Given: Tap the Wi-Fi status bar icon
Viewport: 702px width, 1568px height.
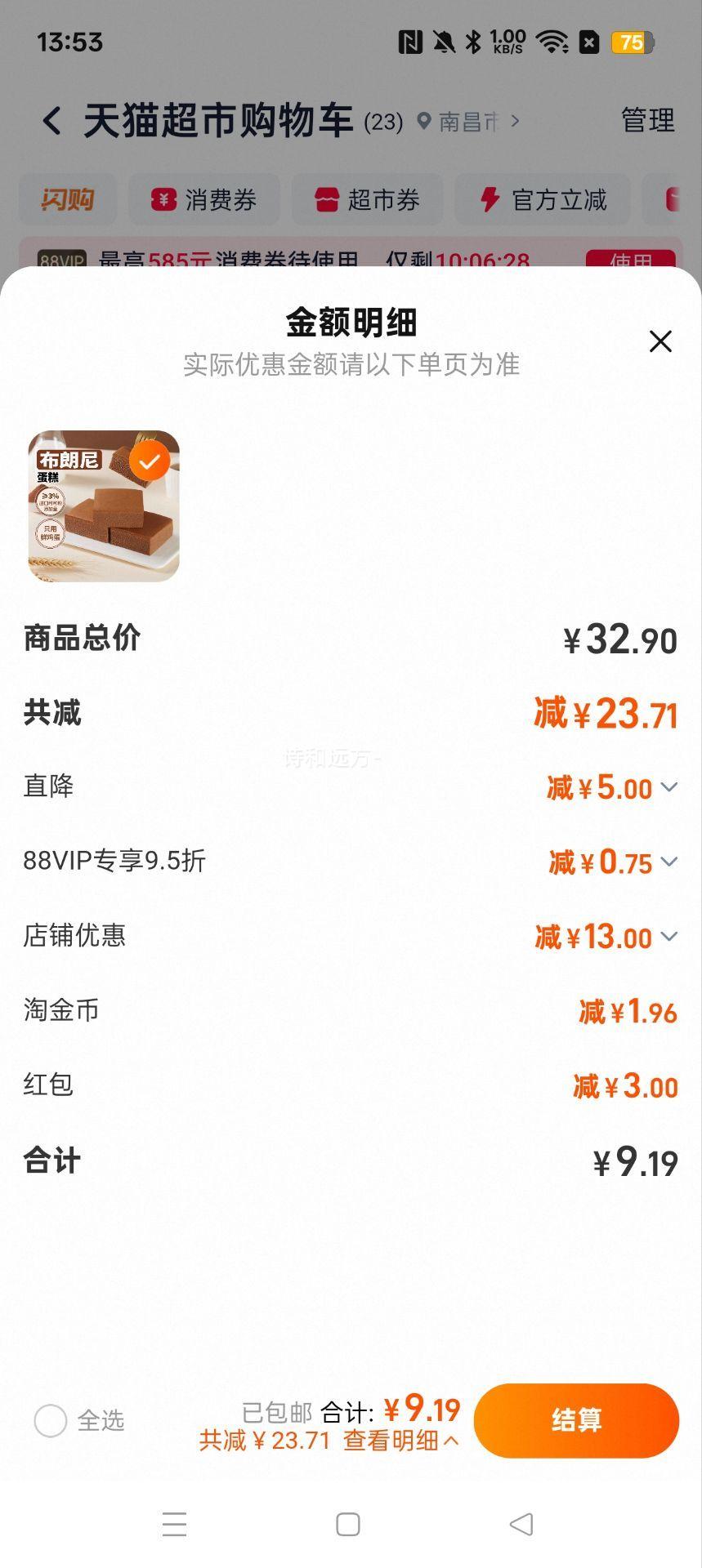Looking at the screenshot, I should [x=552, y=41].
